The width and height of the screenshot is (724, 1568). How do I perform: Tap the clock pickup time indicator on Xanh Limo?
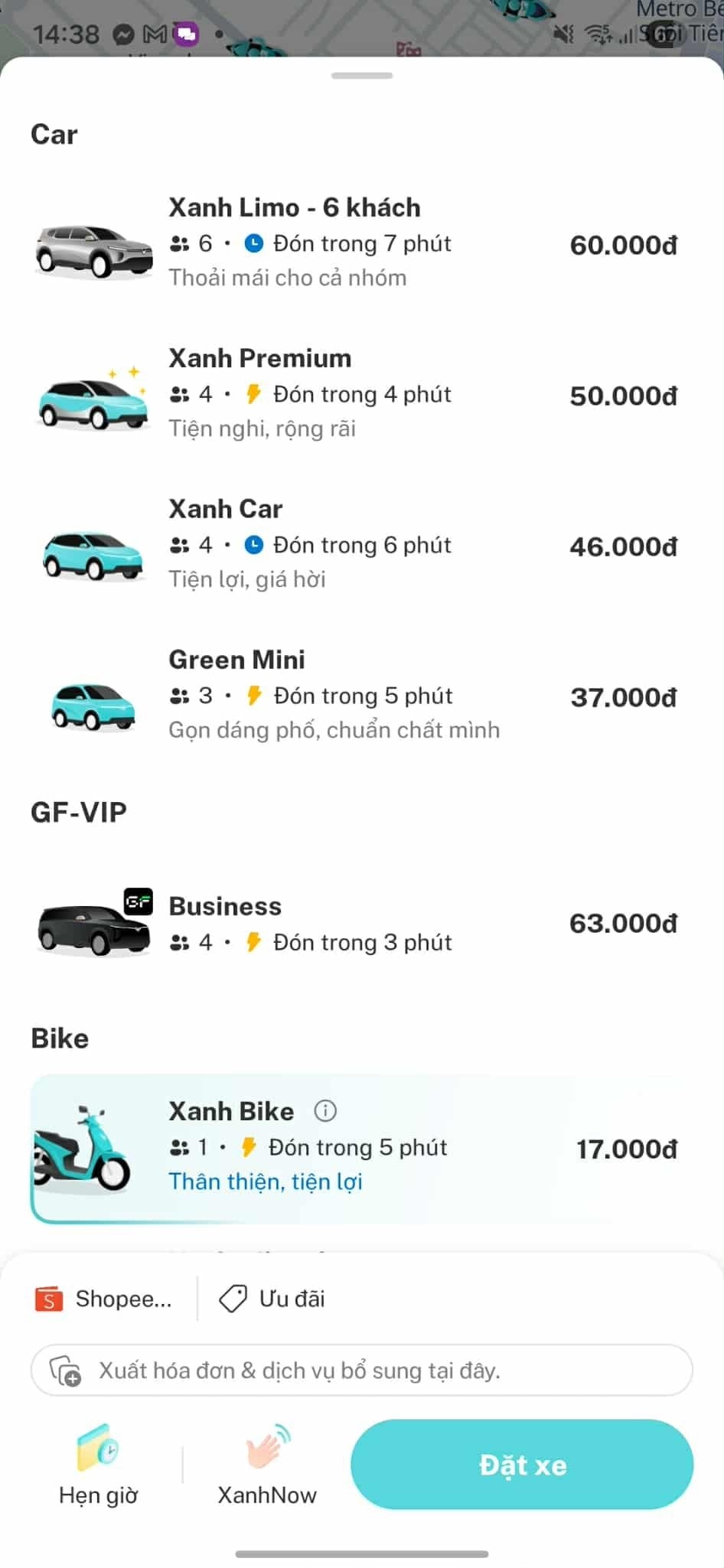pos(253,243)
